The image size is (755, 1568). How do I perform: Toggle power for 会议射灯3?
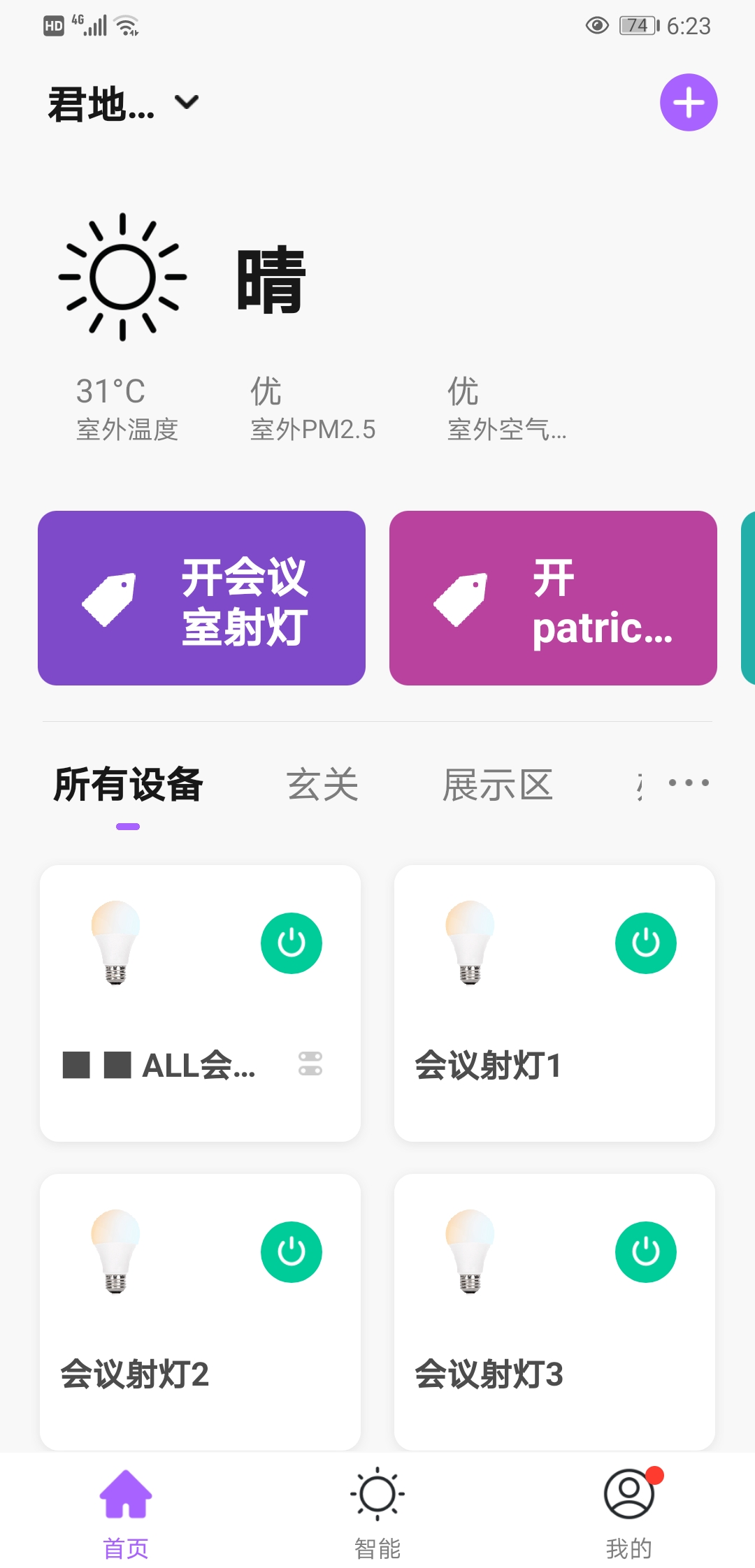point(646,1252)
